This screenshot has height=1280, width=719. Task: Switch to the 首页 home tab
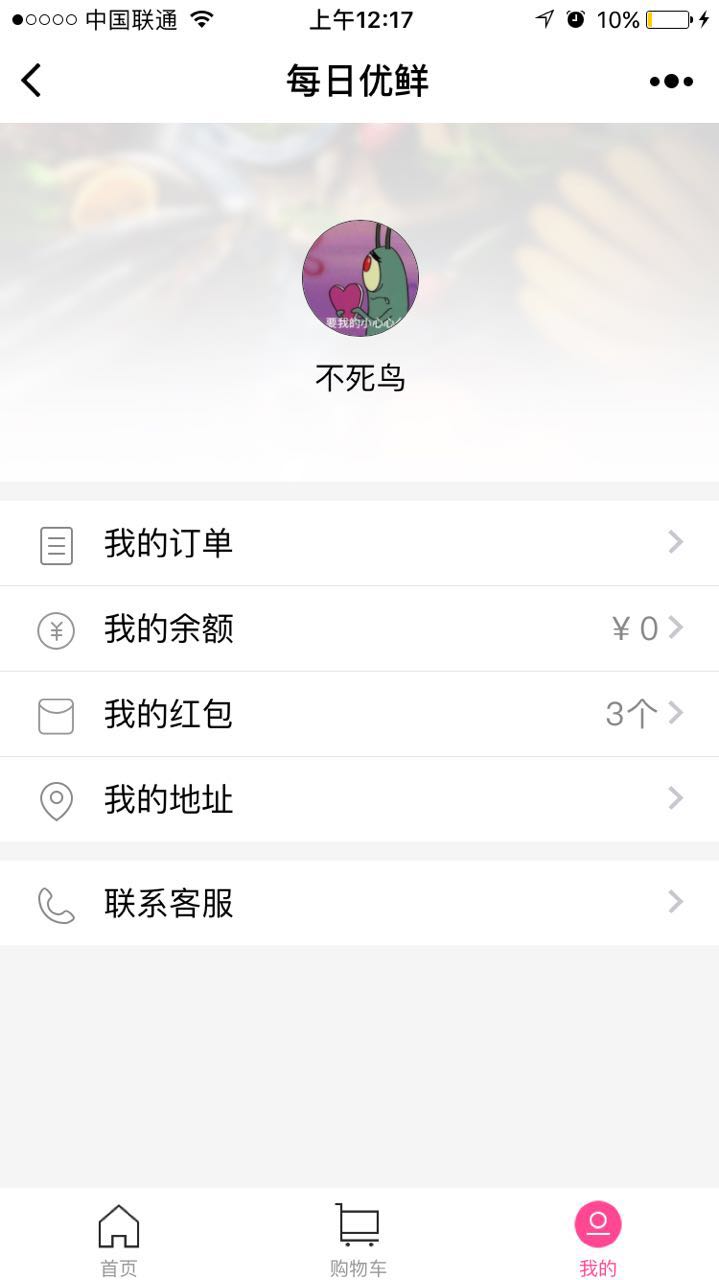click(118, 1238)
